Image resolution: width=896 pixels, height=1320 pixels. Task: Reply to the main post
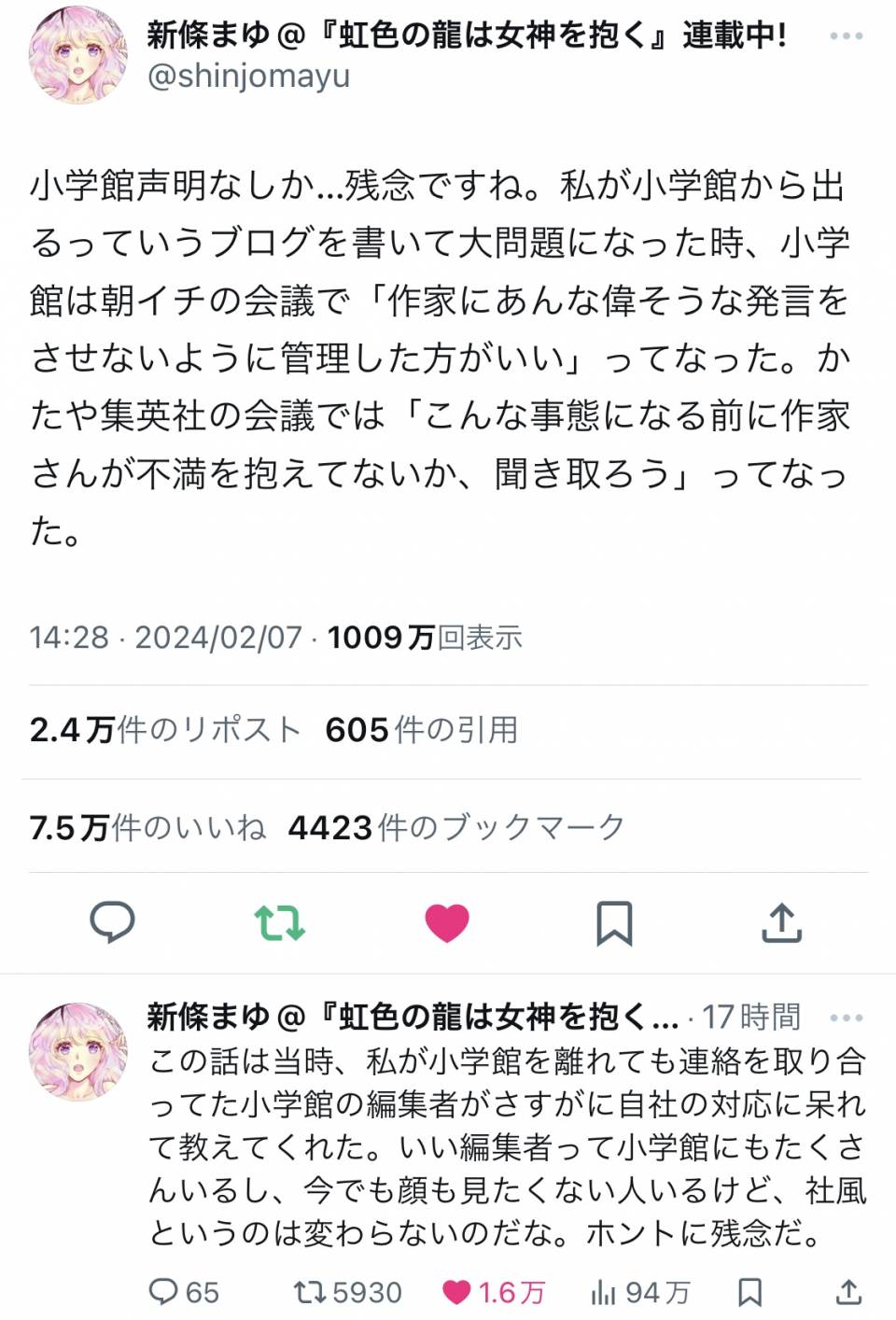pos(112,923)
